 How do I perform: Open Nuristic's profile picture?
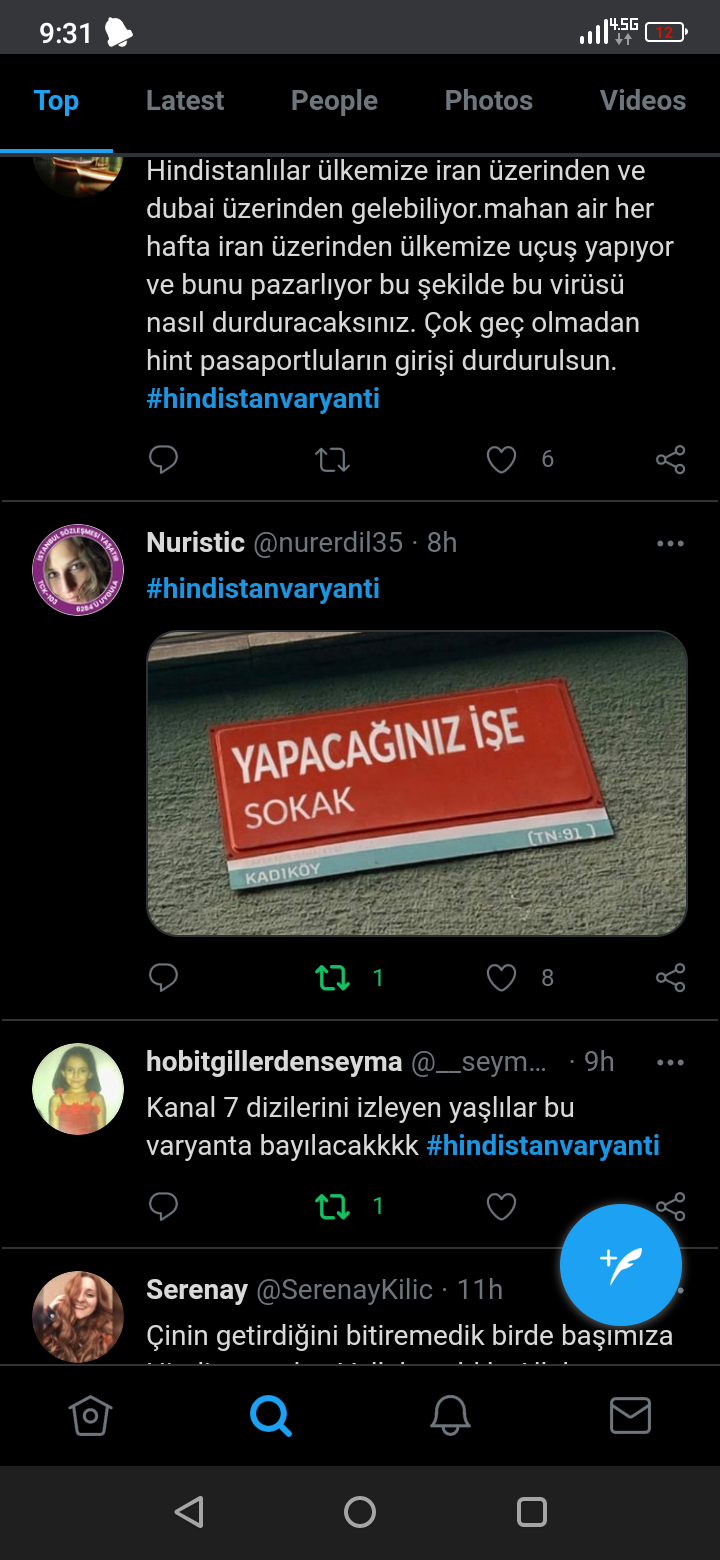tap(78, 570)
